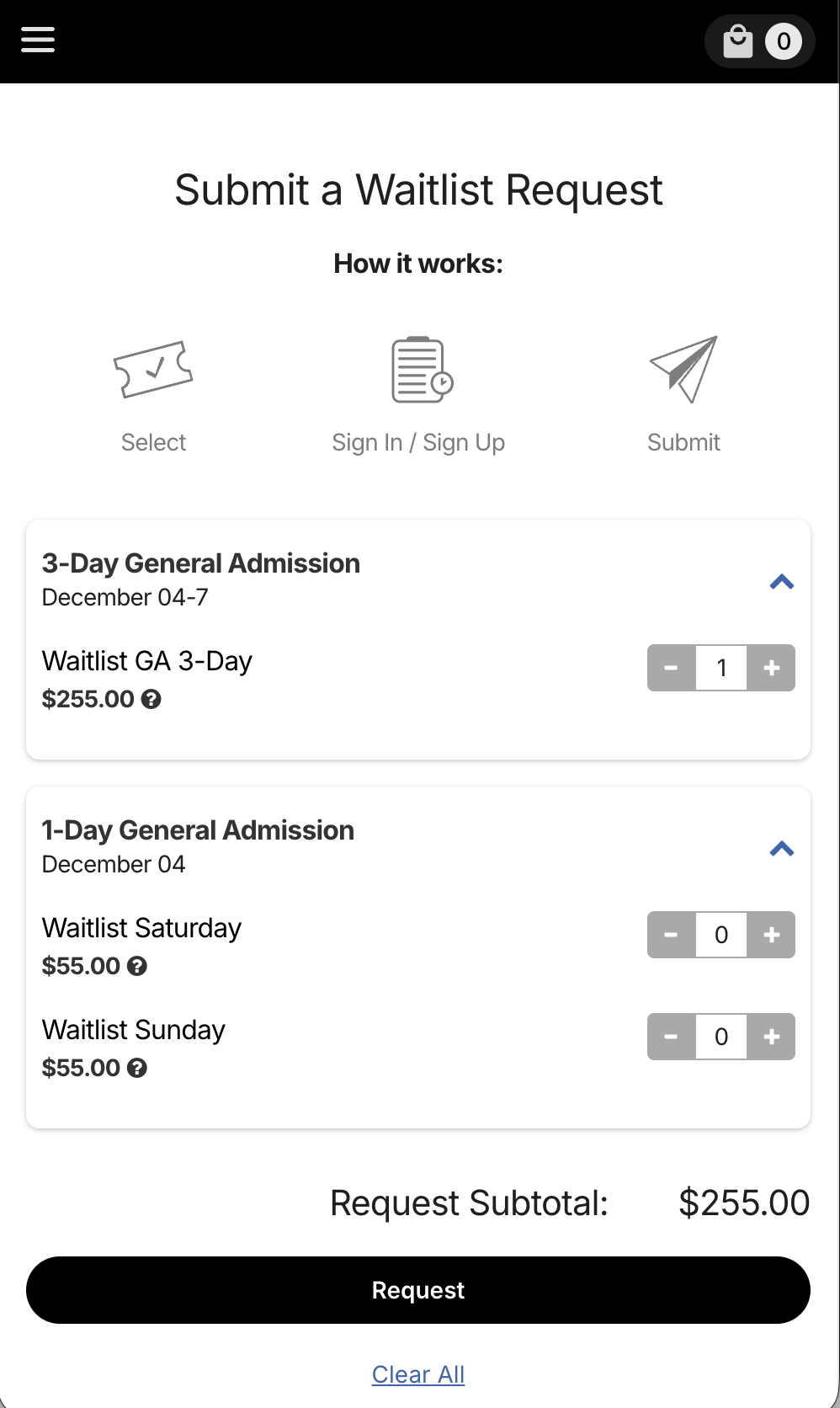
Task: Decrease Waitlist GA 3-Day quantity
Action: pyautogui.click(x=671, y=668)
